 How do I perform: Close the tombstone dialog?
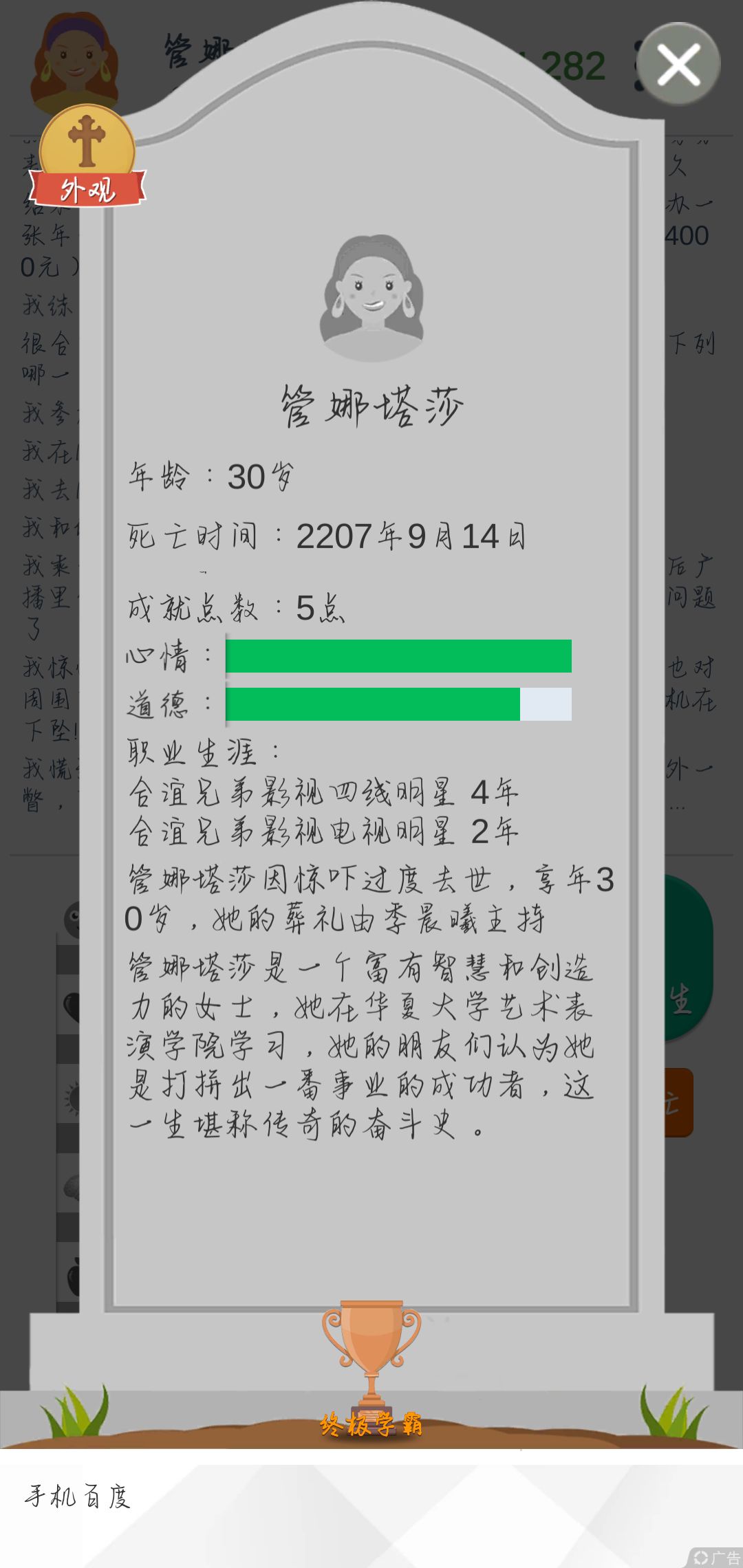click(678, 65)
